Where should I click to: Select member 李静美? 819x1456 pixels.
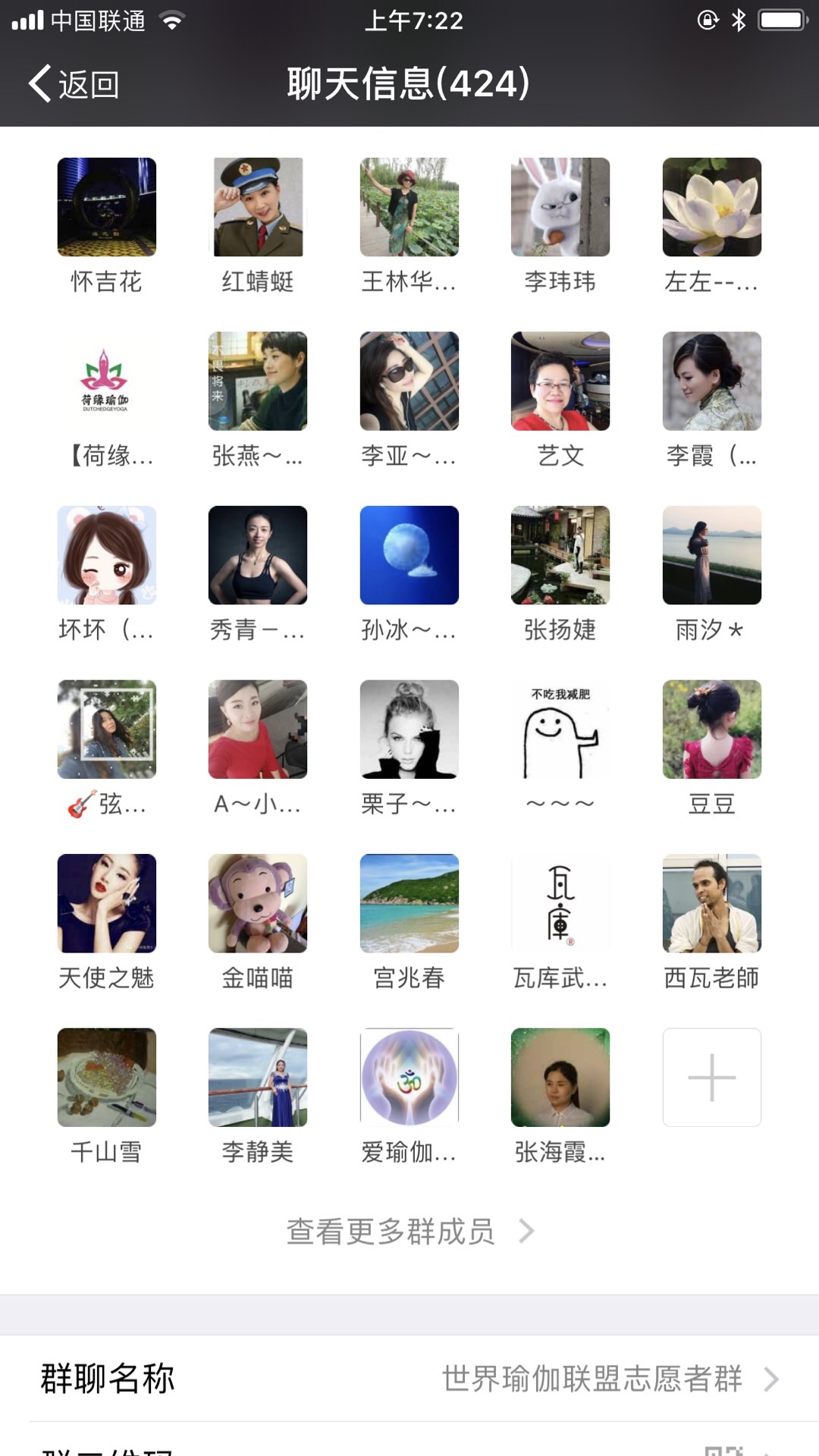pos(258,1077)
